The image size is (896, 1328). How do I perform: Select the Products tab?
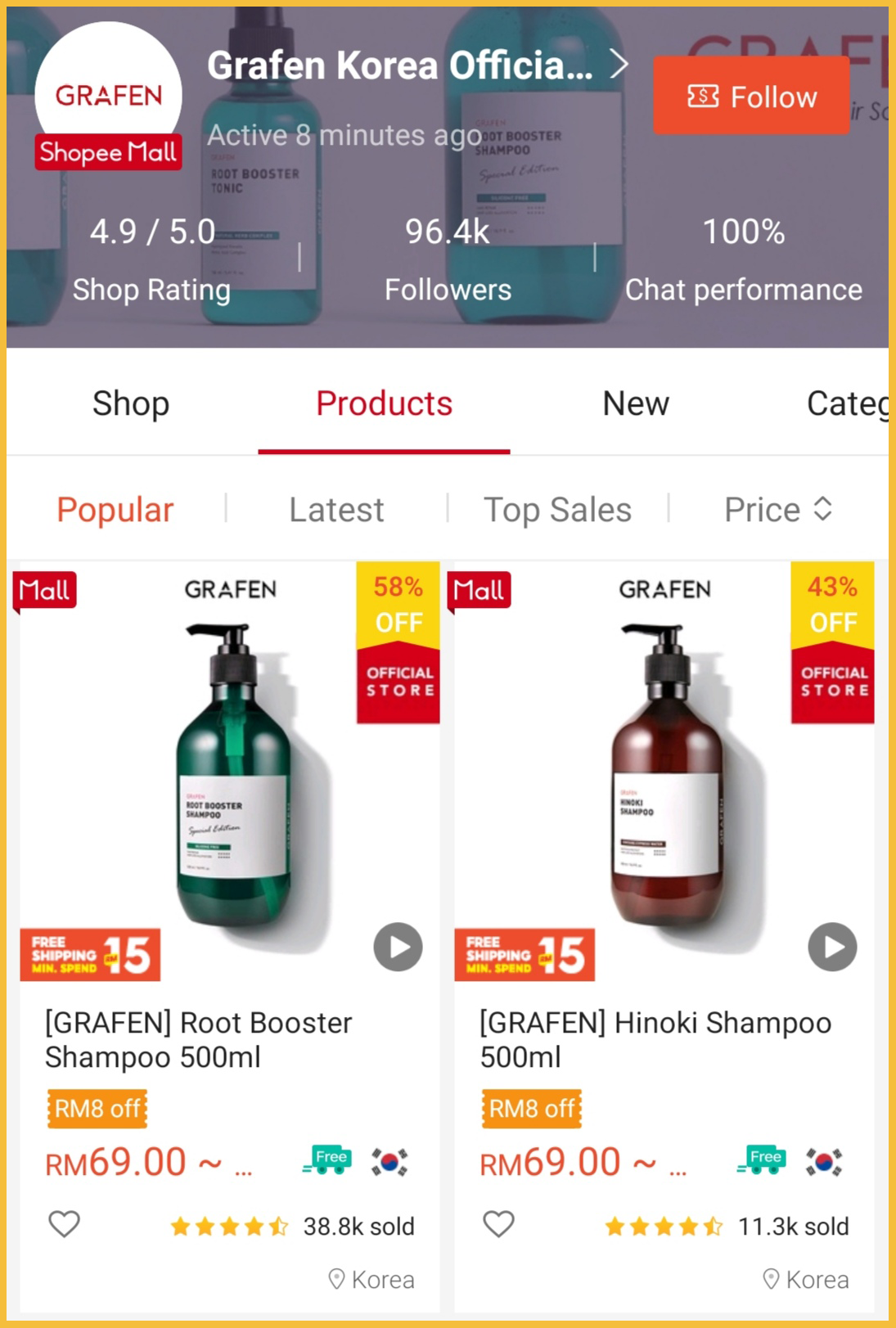pyautogui.click(x=384, y=403)
